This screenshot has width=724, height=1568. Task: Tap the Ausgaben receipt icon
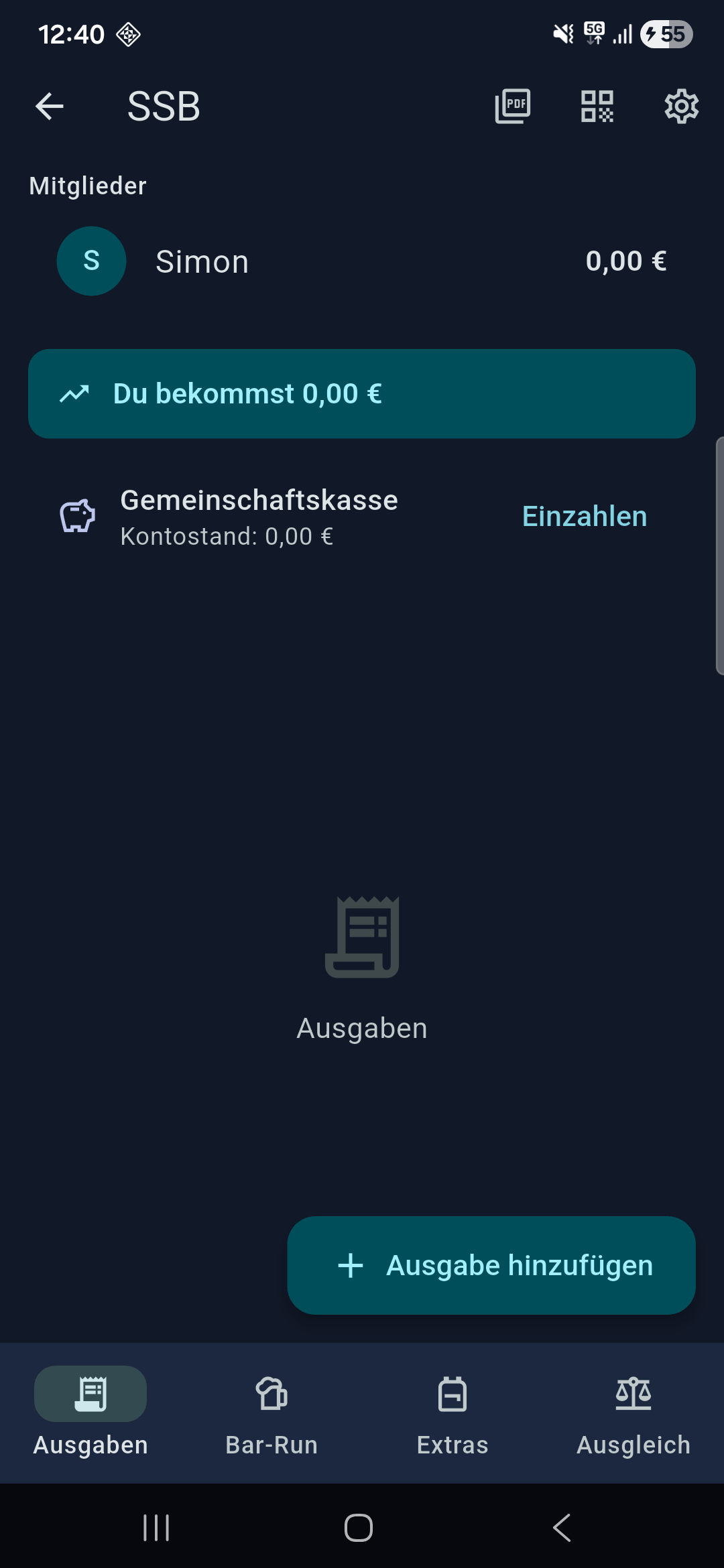click(x=90, y=1394)
